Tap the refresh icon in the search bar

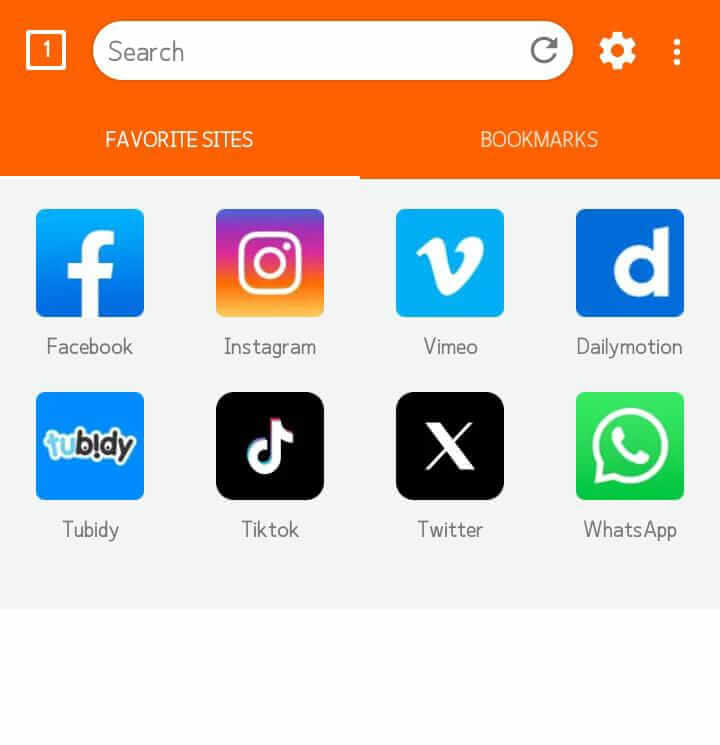(543, 50)
